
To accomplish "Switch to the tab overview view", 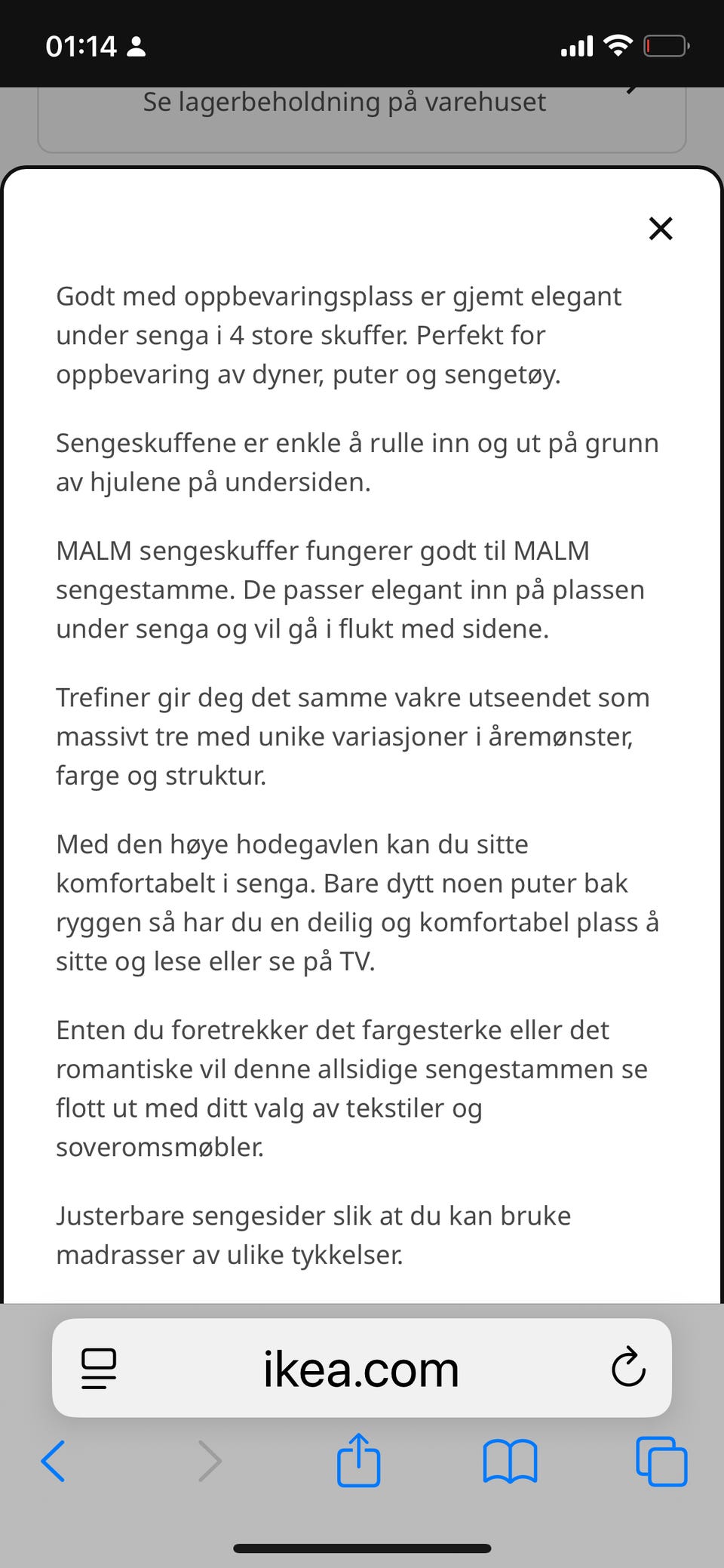I will point(662,1461).
